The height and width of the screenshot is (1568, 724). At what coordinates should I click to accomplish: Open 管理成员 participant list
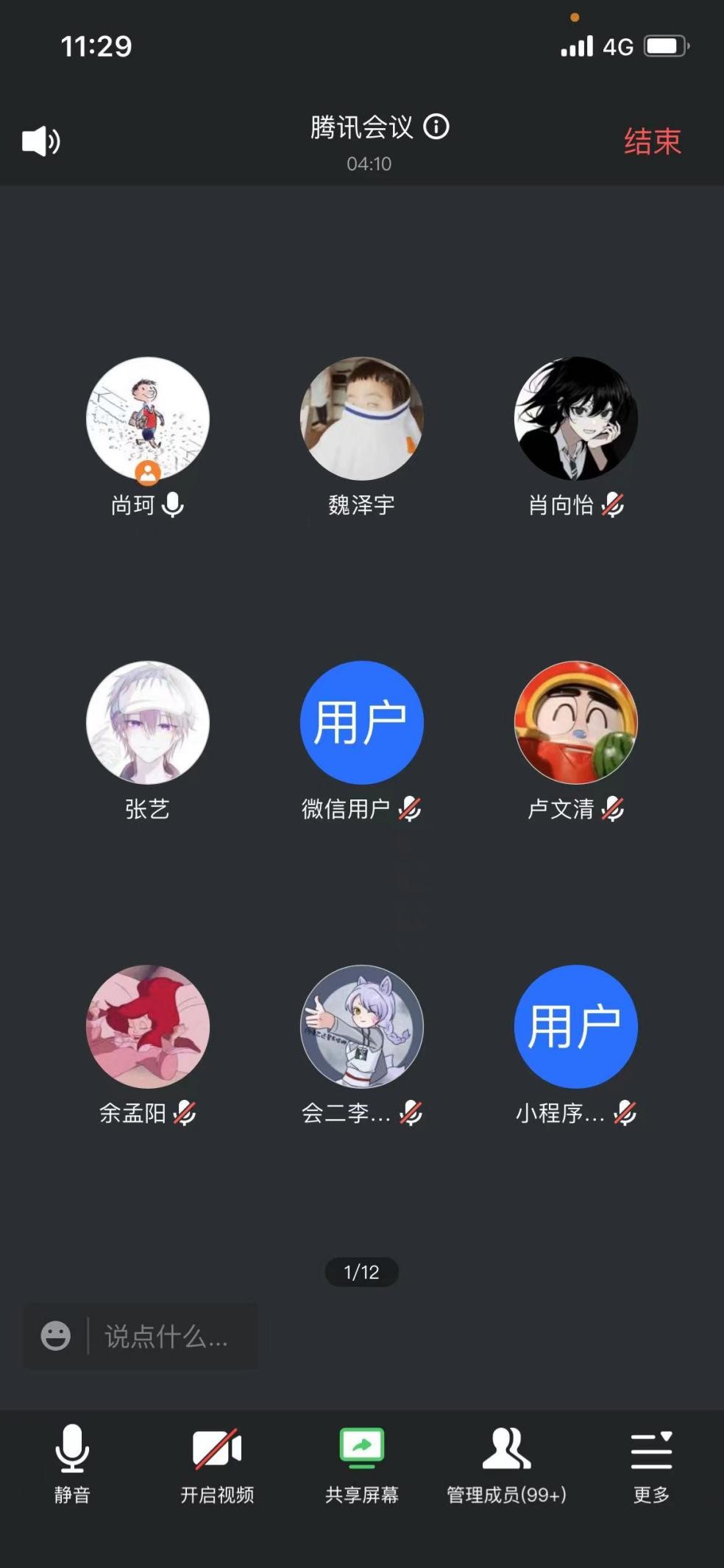pyautogui.click(x=506, y=1463)
